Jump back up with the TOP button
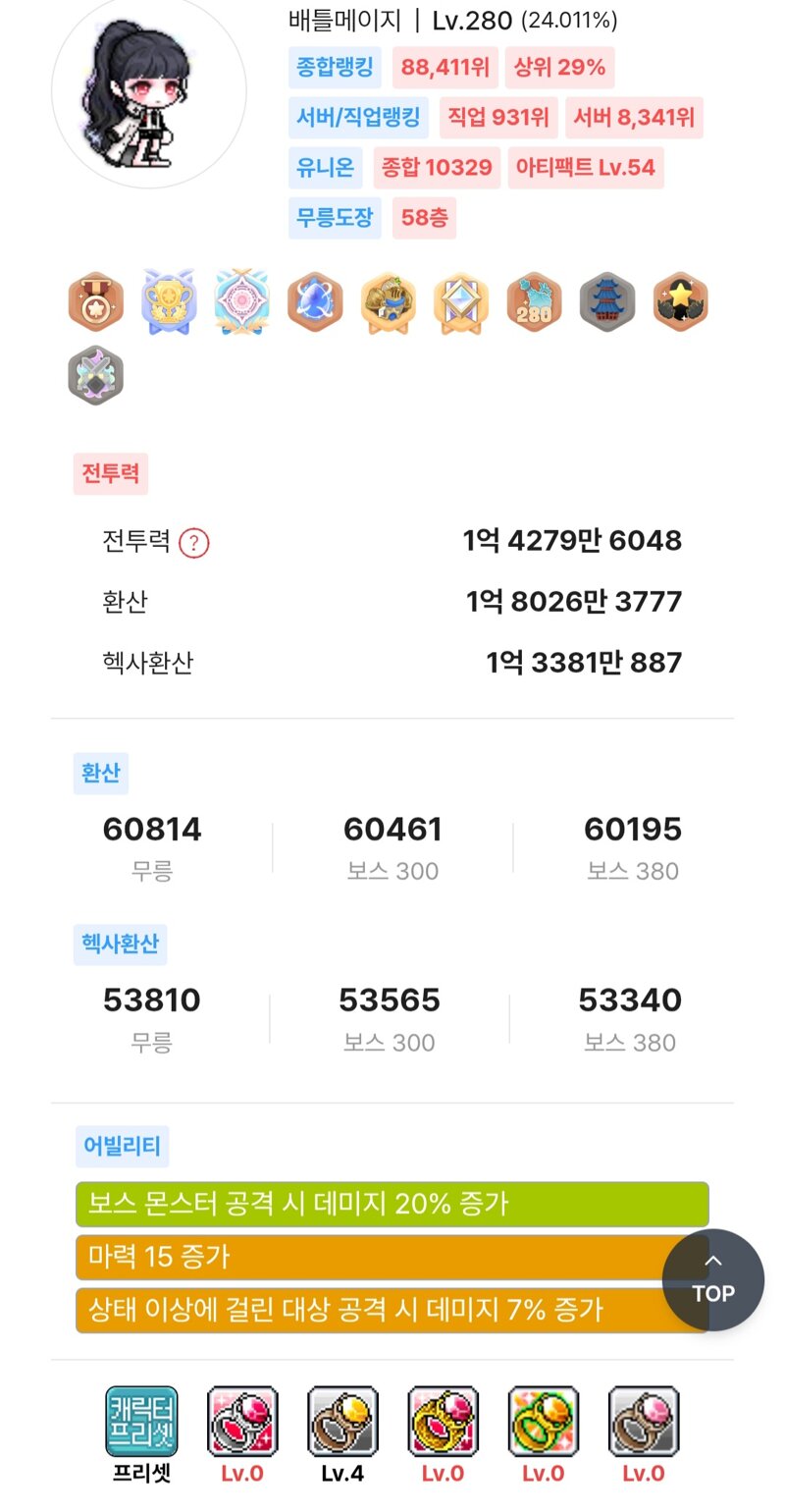The width and height of the screenshot is (785, 1512). pos(713,1279)
